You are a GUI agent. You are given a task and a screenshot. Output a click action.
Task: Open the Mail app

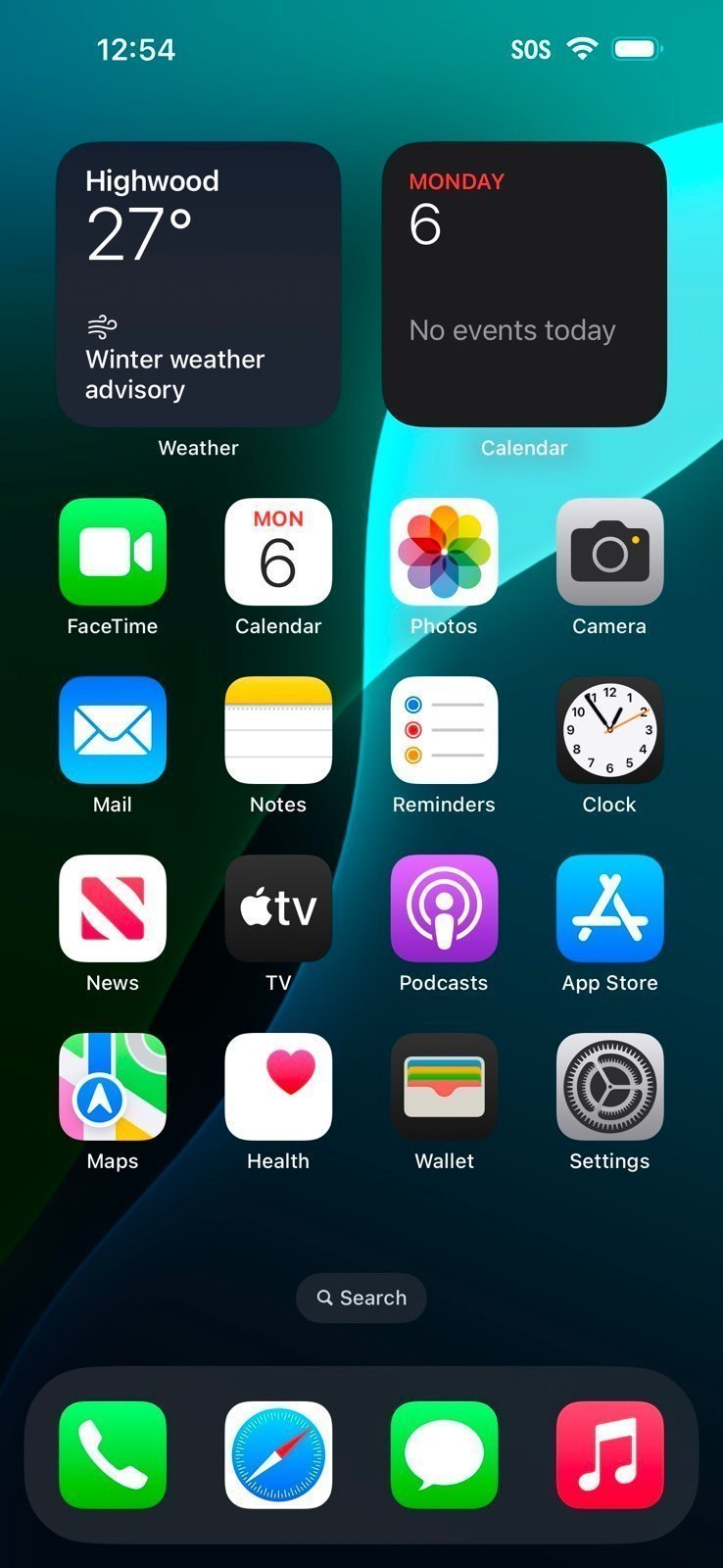point(113,730)
